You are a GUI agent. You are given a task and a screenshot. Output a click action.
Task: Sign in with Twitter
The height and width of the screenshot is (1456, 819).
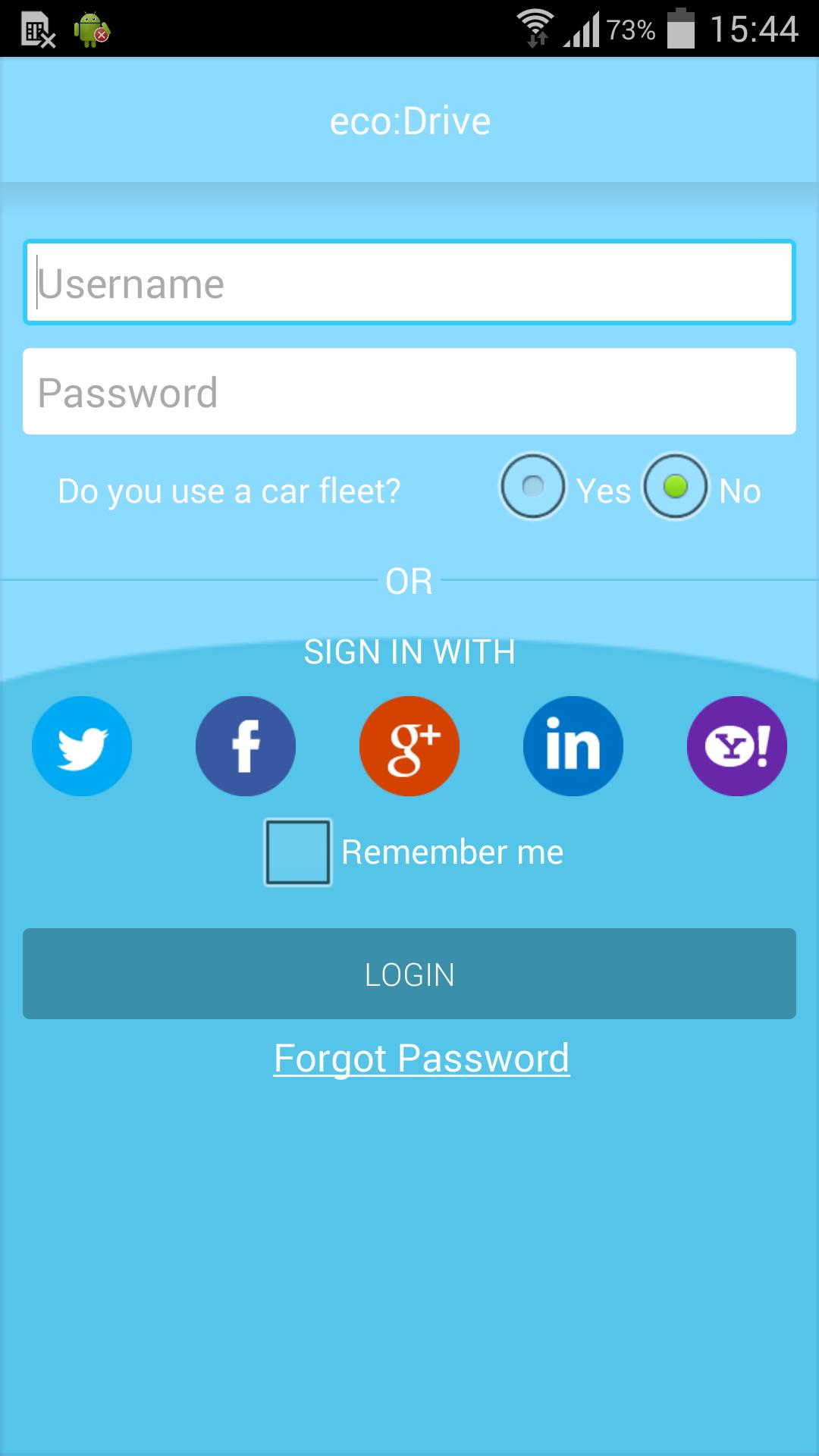[x=82, y=746]
